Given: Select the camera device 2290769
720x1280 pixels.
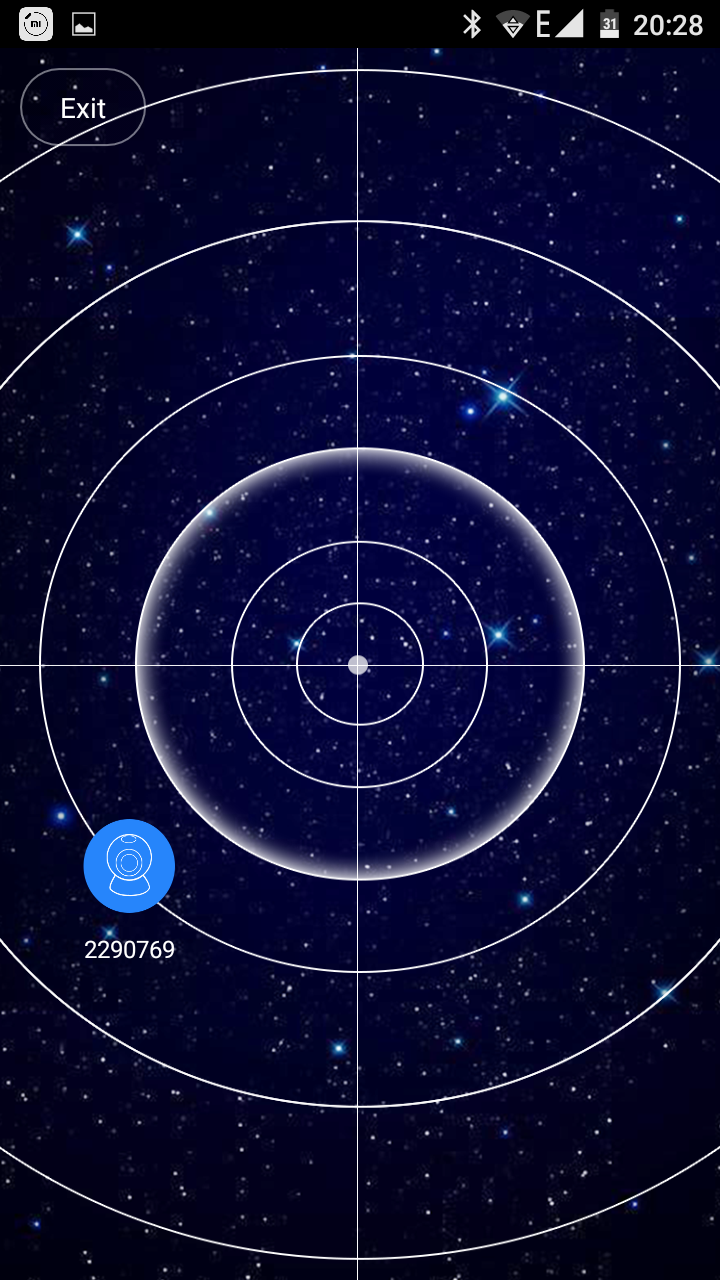Looking at the screenshot, I should 129,866.
